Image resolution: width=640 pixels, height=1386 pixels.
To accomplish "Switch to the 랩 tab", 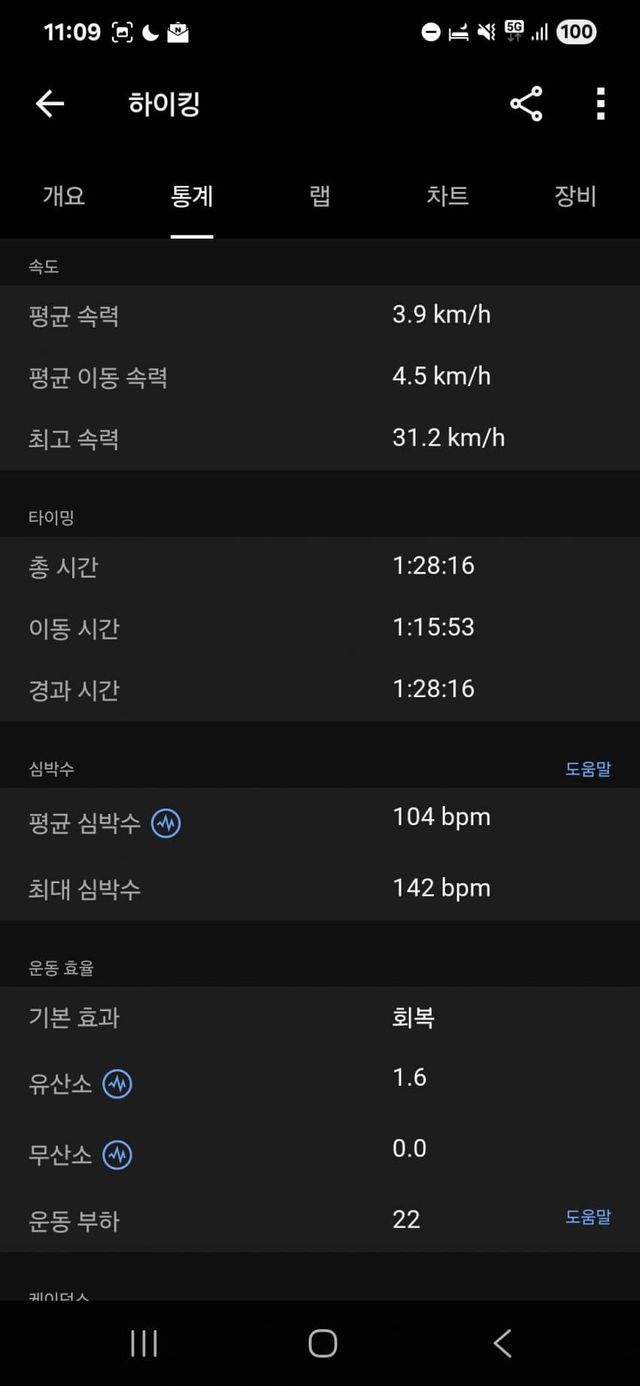I will [320, 196].
